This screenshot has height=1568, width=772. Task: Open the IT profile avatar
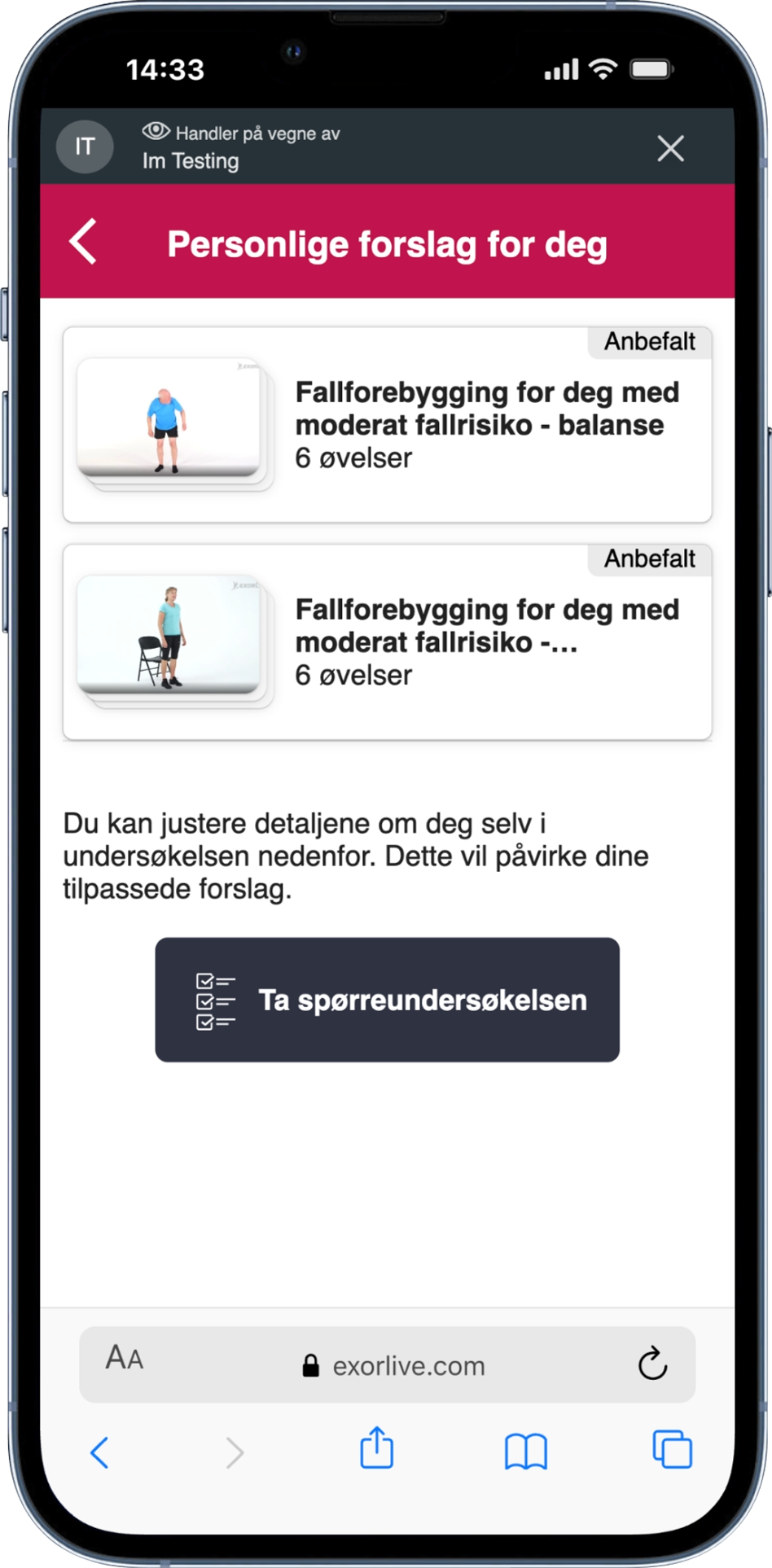(x=85, y=147)
